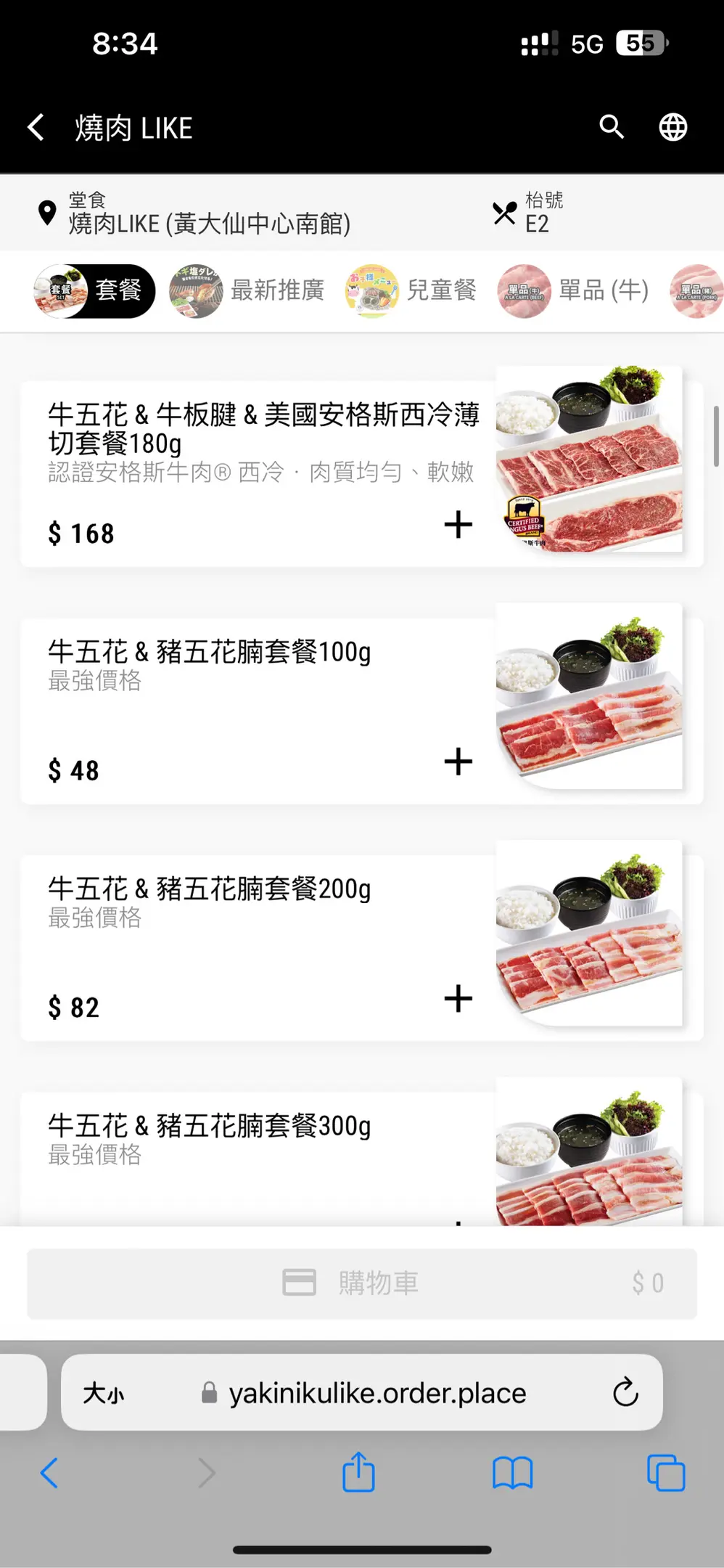Screen dimensions: 724x1568
Task: Switch to the 兒童餐 category
Action: tap(411, 291)
